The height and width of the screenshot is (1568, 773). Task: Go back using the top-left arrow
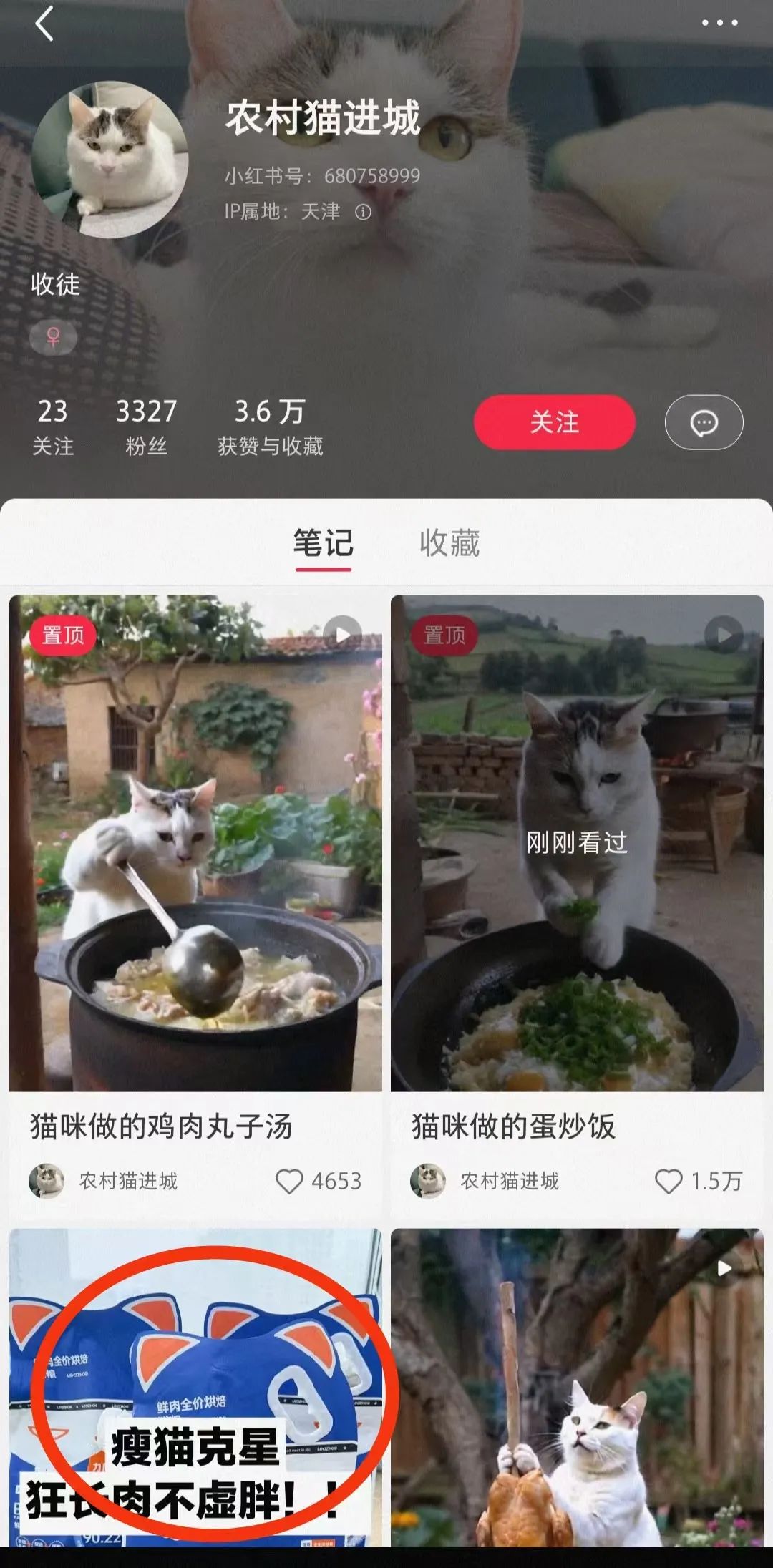[44, 24]
